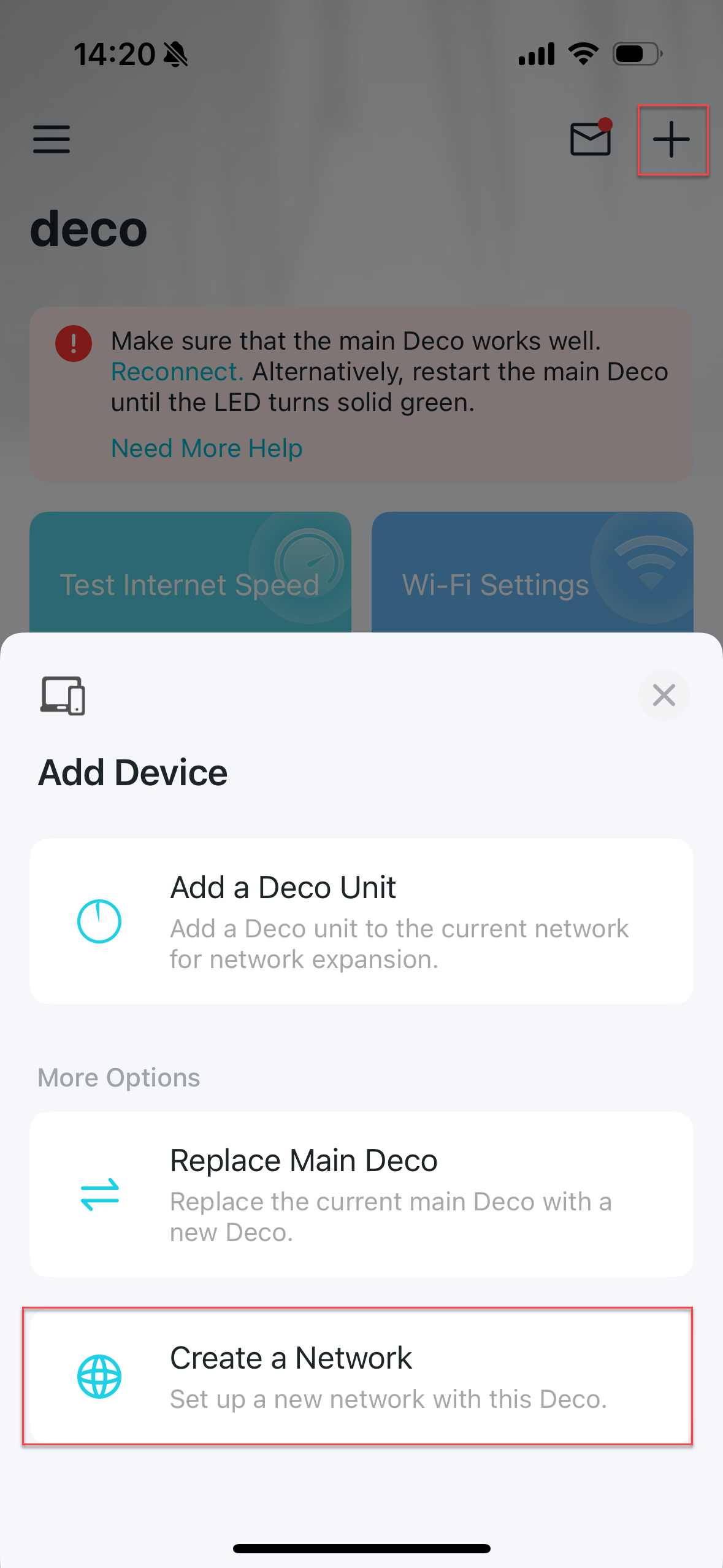Image resolution: width=723 pixels, height=1568 pixels.
Task: Select Replace Main Deco
Action: coord(362,1193)
